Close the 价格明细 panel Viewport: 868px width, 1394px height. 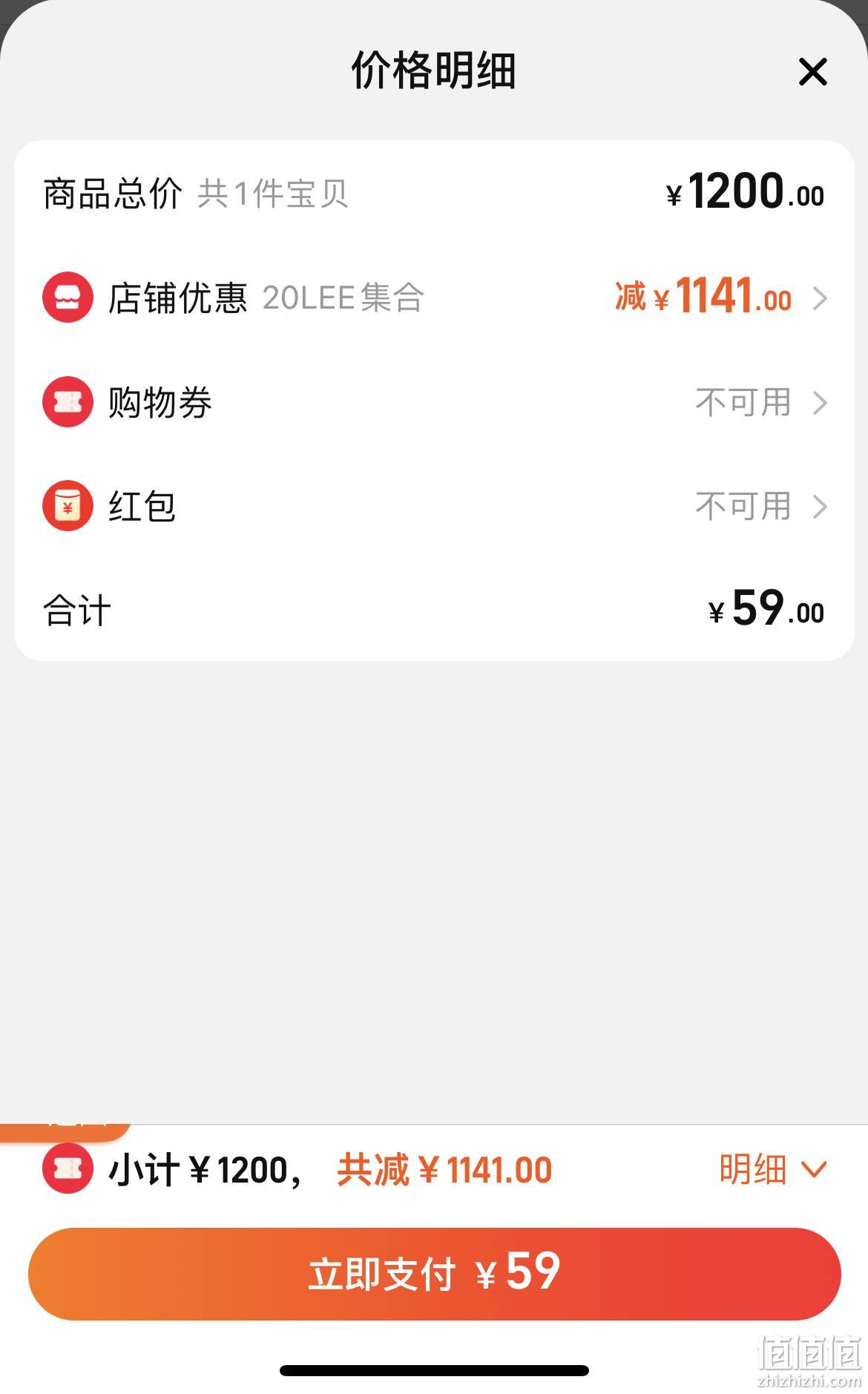[812, 72]
